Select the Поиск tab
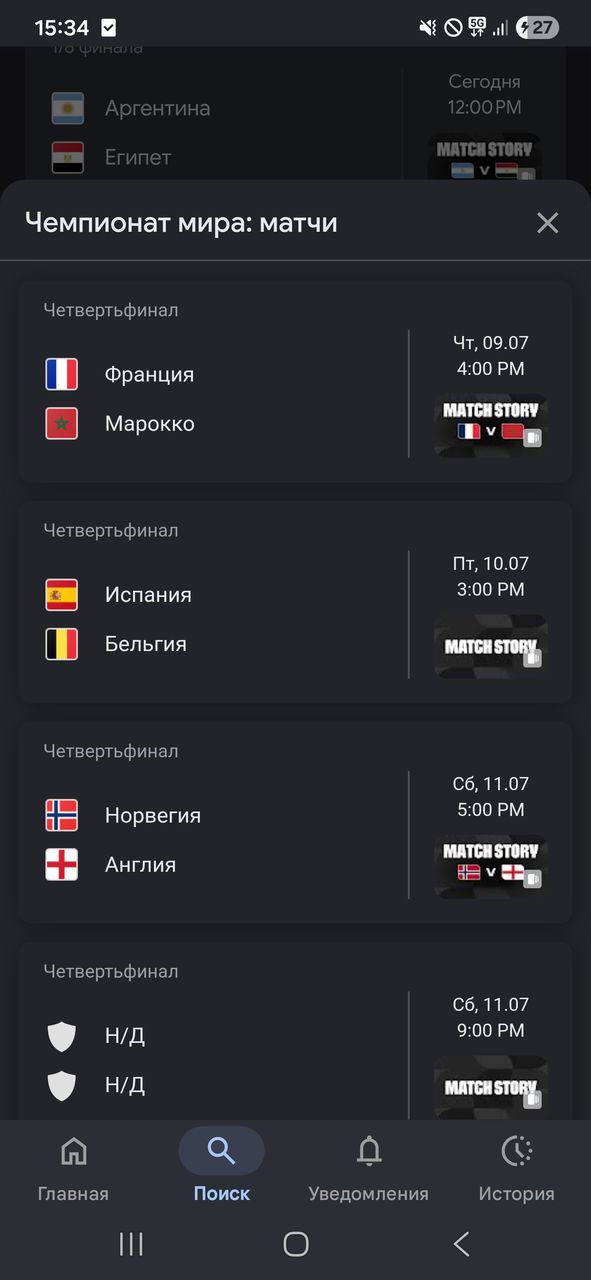 point(222,1166)
